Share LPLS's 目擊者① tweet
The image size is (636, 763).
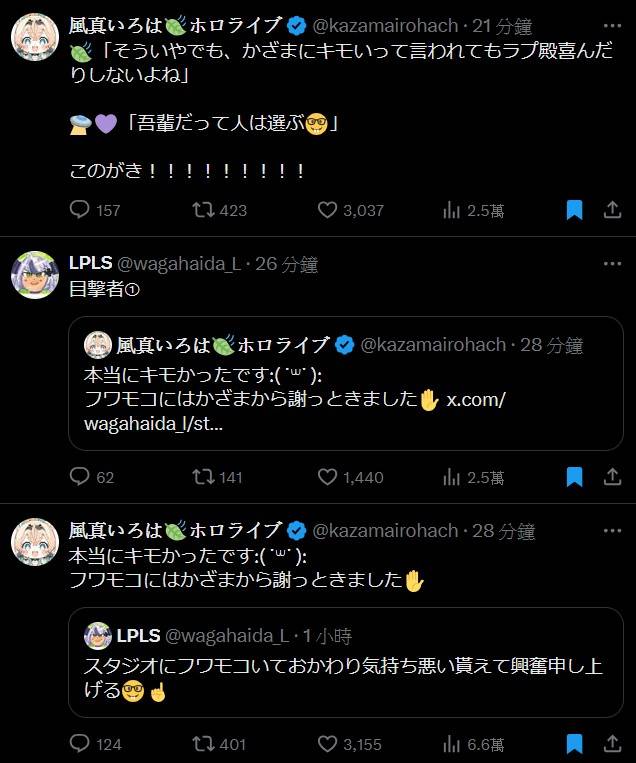[612, 477]
